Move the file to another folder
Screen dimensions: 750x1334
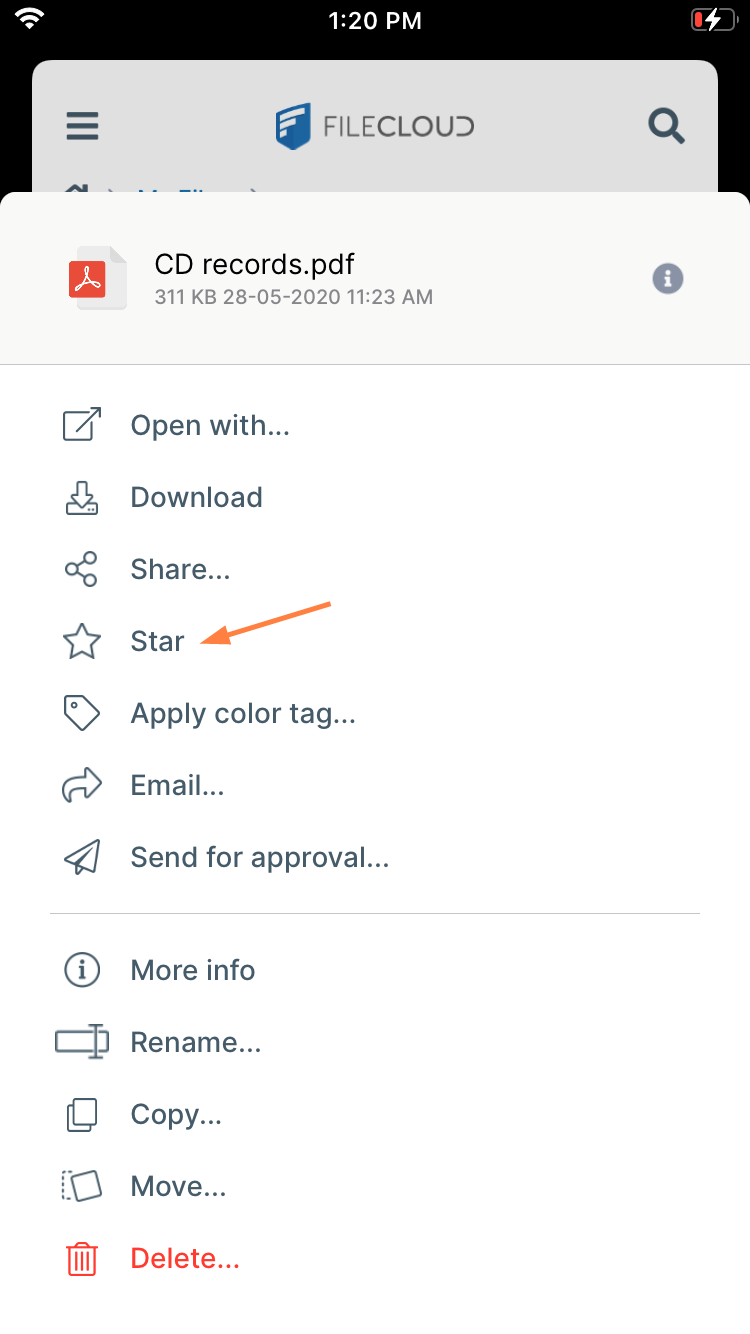coord(178,1187)
